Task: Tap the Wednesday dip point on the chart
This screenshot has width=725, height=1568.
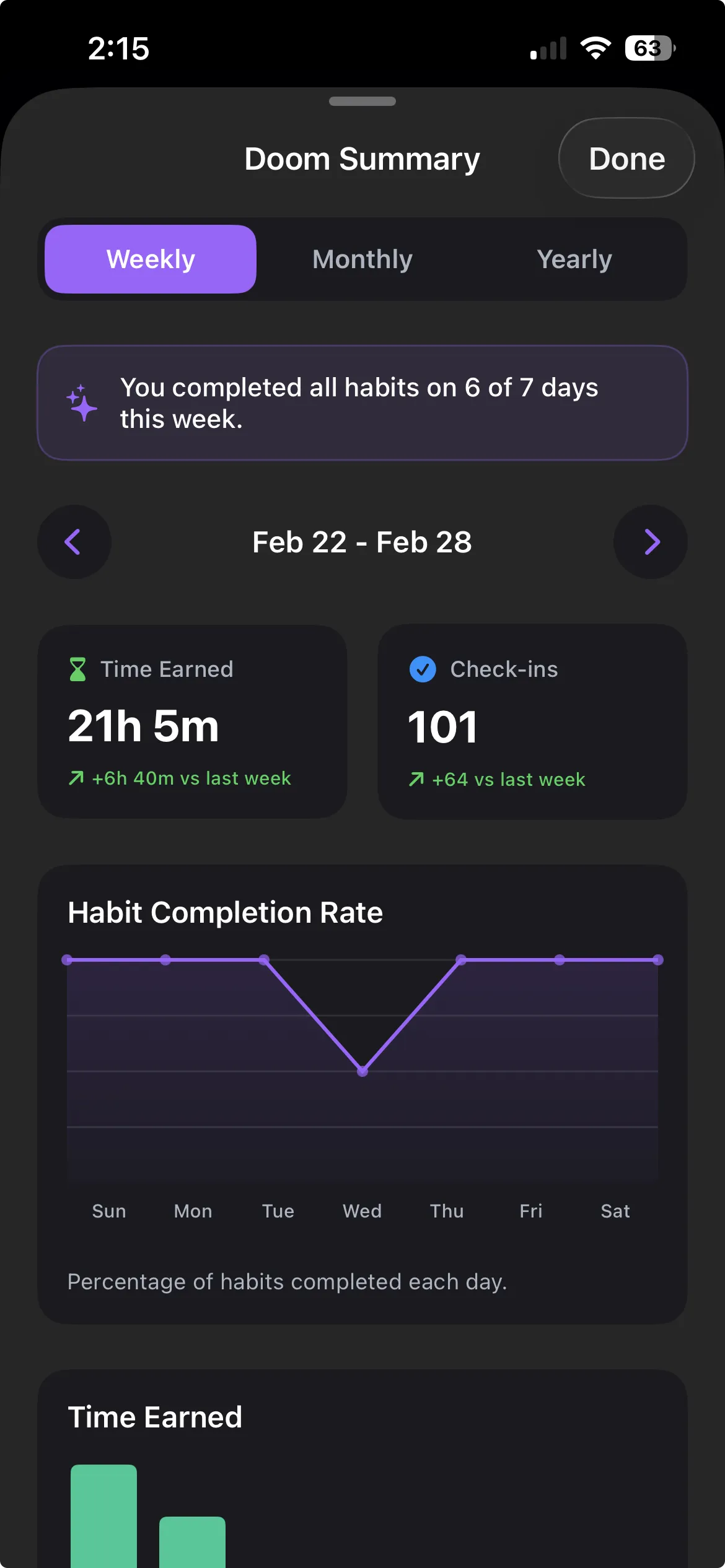Action: (362, 1071)
